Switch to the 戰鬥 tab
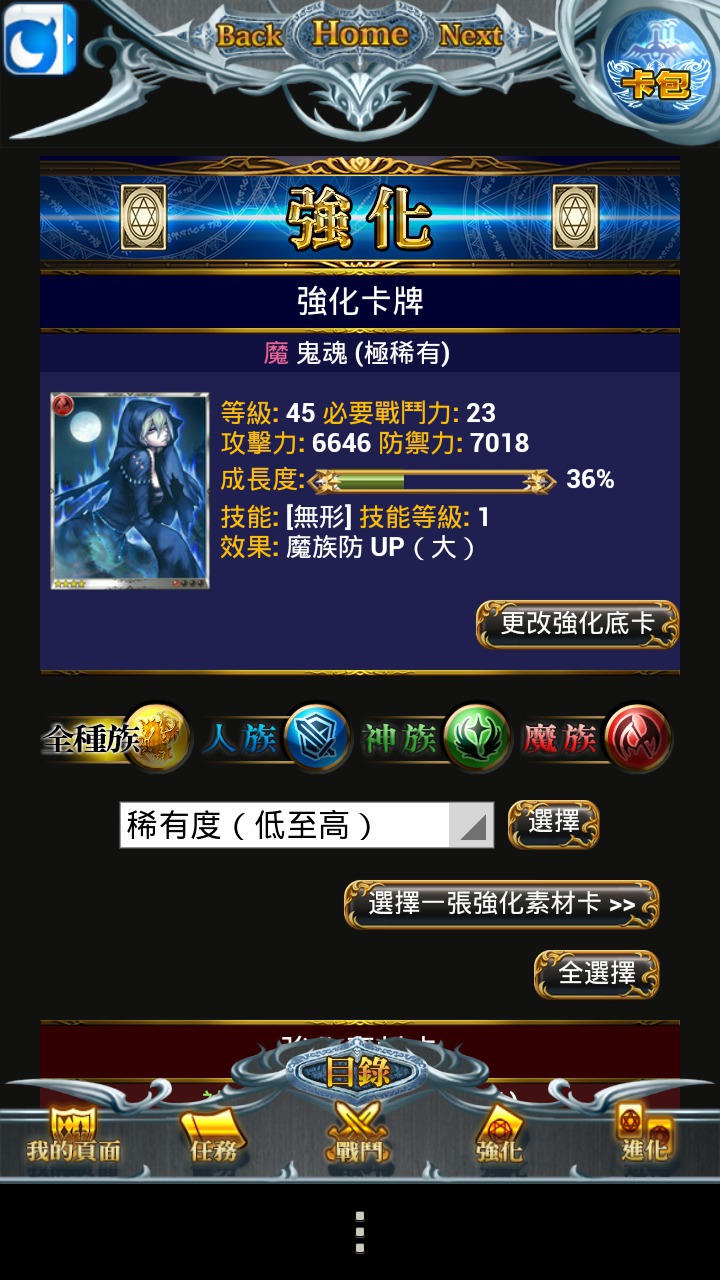720x1280 pixels. [358, 1137]
